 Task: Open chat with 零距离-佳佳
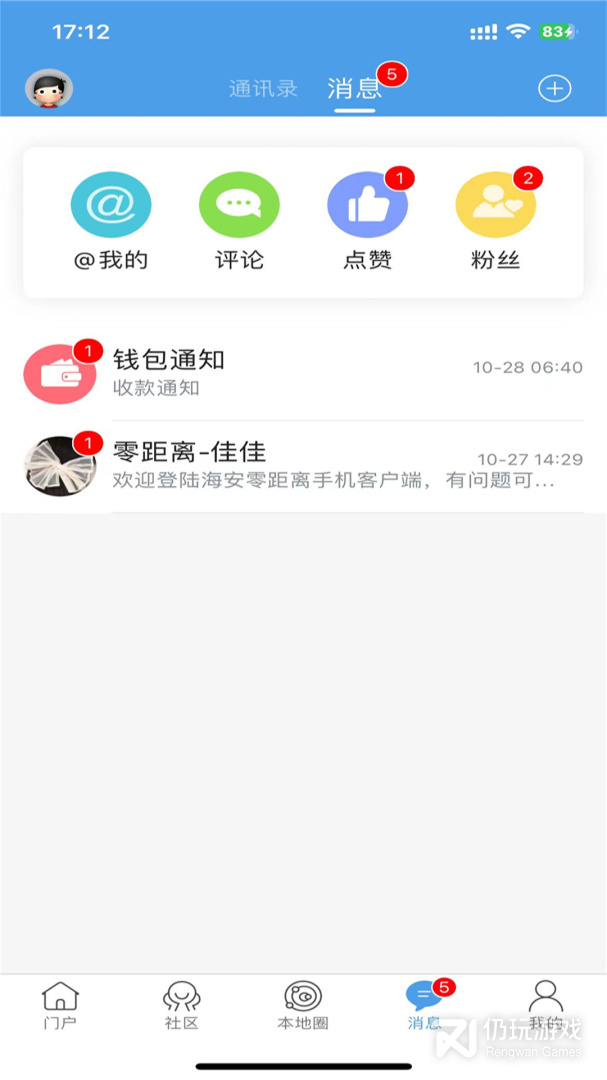point(303,466)
